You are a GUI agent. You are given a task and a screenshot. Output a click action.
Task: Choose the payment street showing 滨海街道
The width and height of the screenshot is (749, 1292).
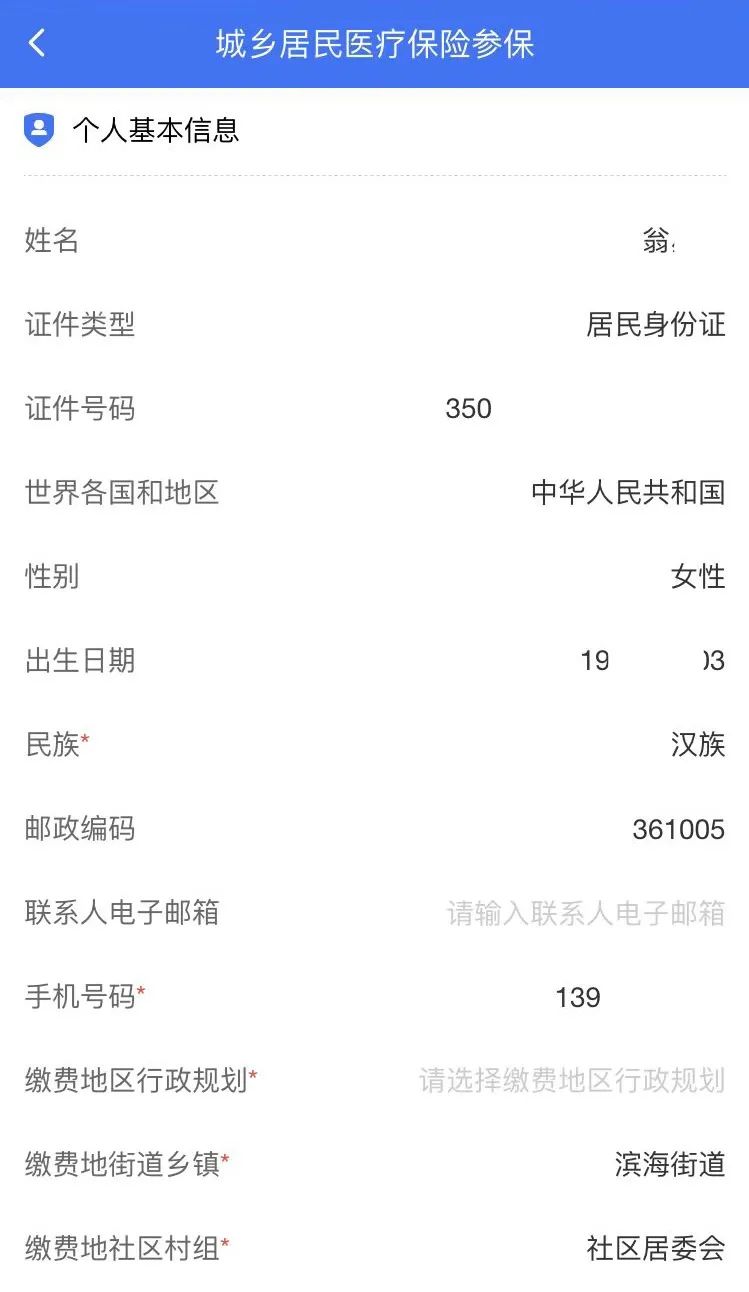click(669, 1164)
